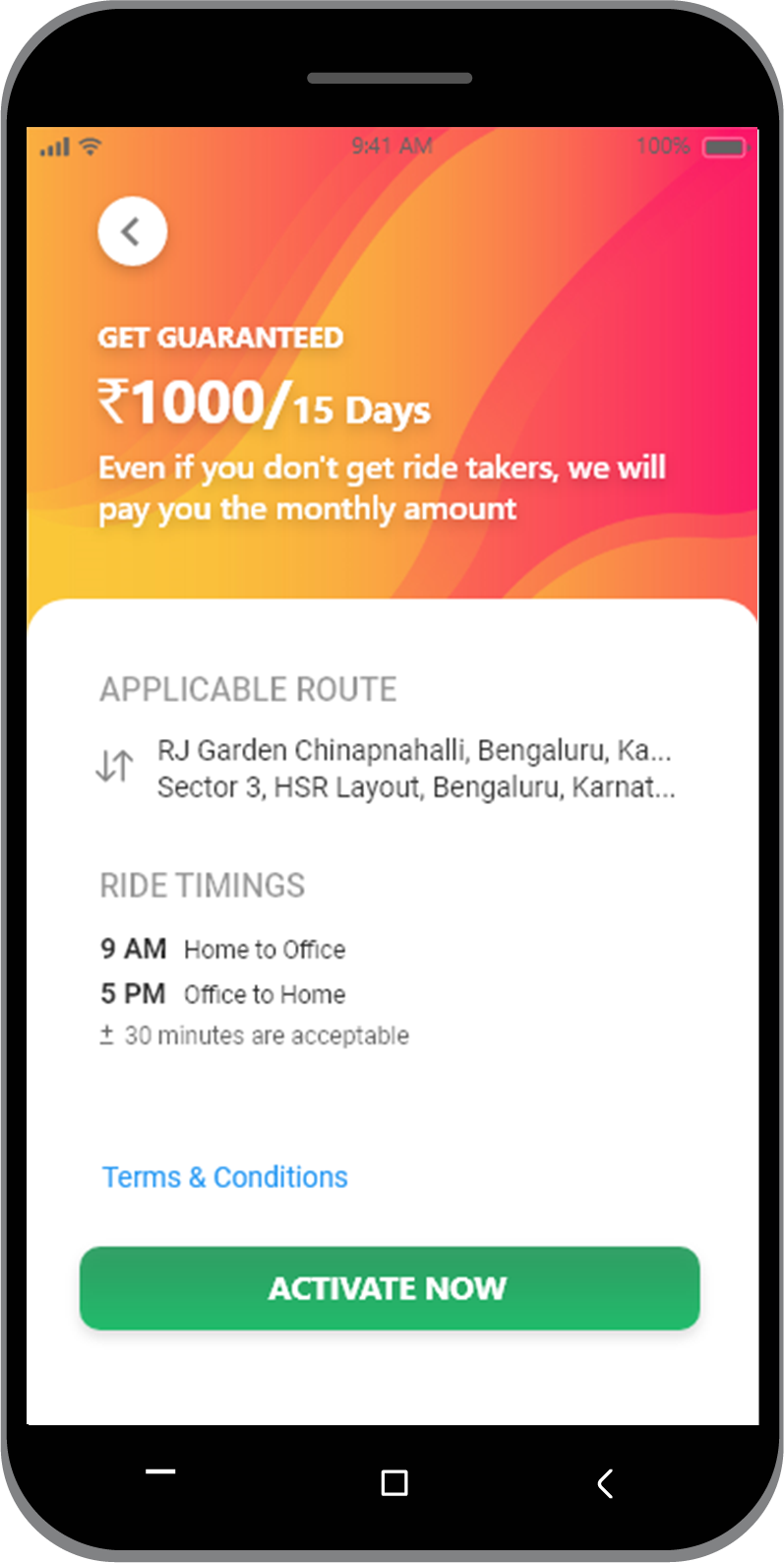Tap the 100% battery level indicator
The width and height of the screenshot is (784, 1563).
pos(663,146)
